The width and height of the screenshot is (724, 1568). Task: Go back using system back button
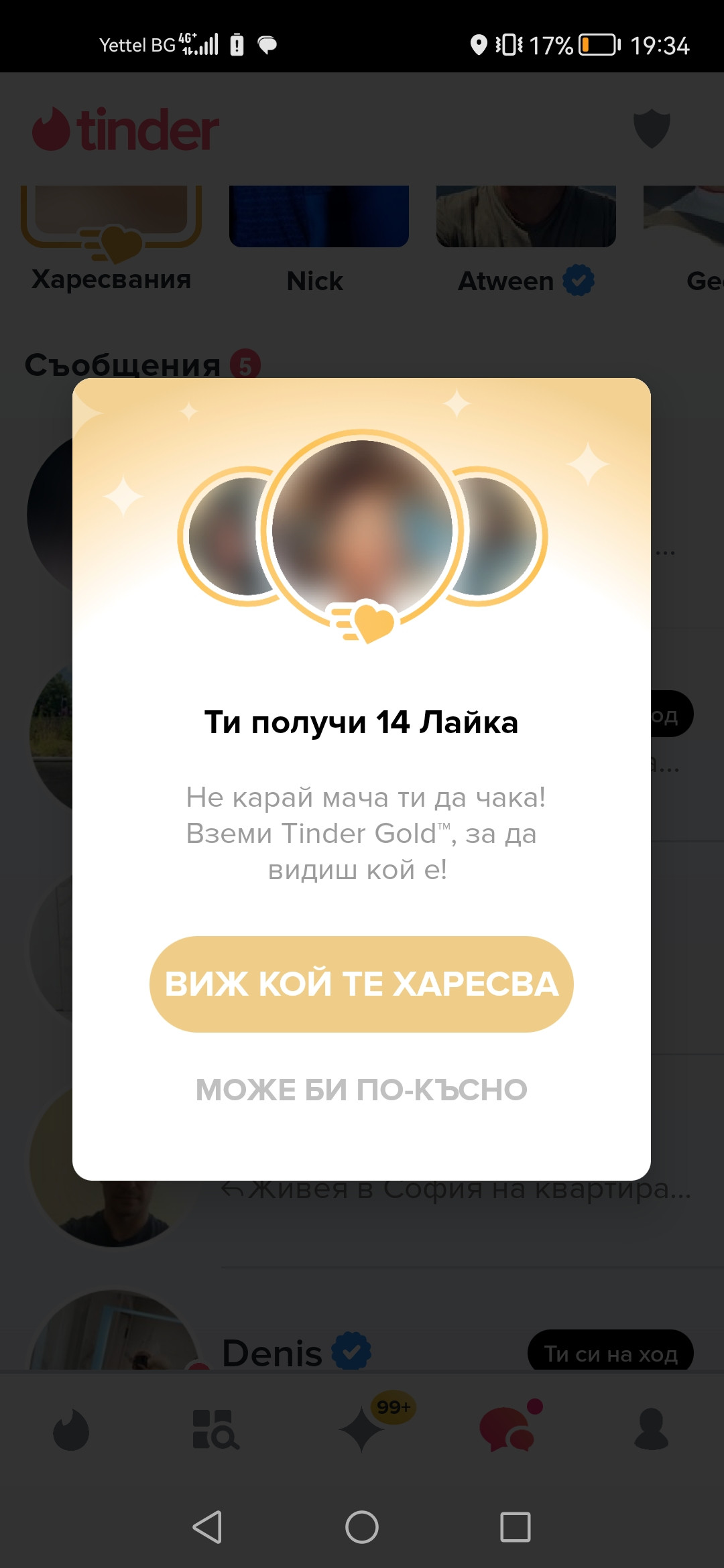[207, 1527]
